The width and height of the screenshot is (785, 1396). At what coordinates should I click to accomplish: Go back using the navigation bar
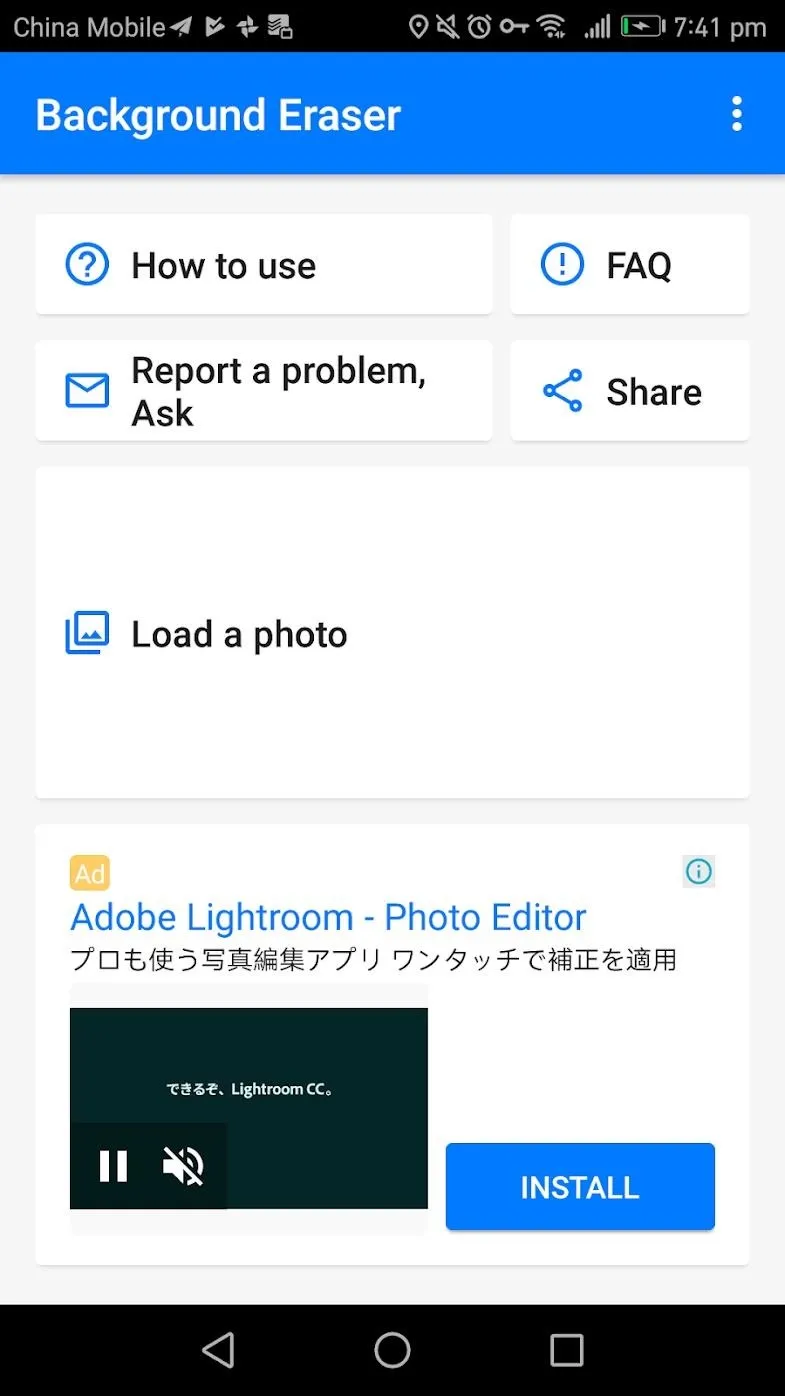coord(218,1350)
